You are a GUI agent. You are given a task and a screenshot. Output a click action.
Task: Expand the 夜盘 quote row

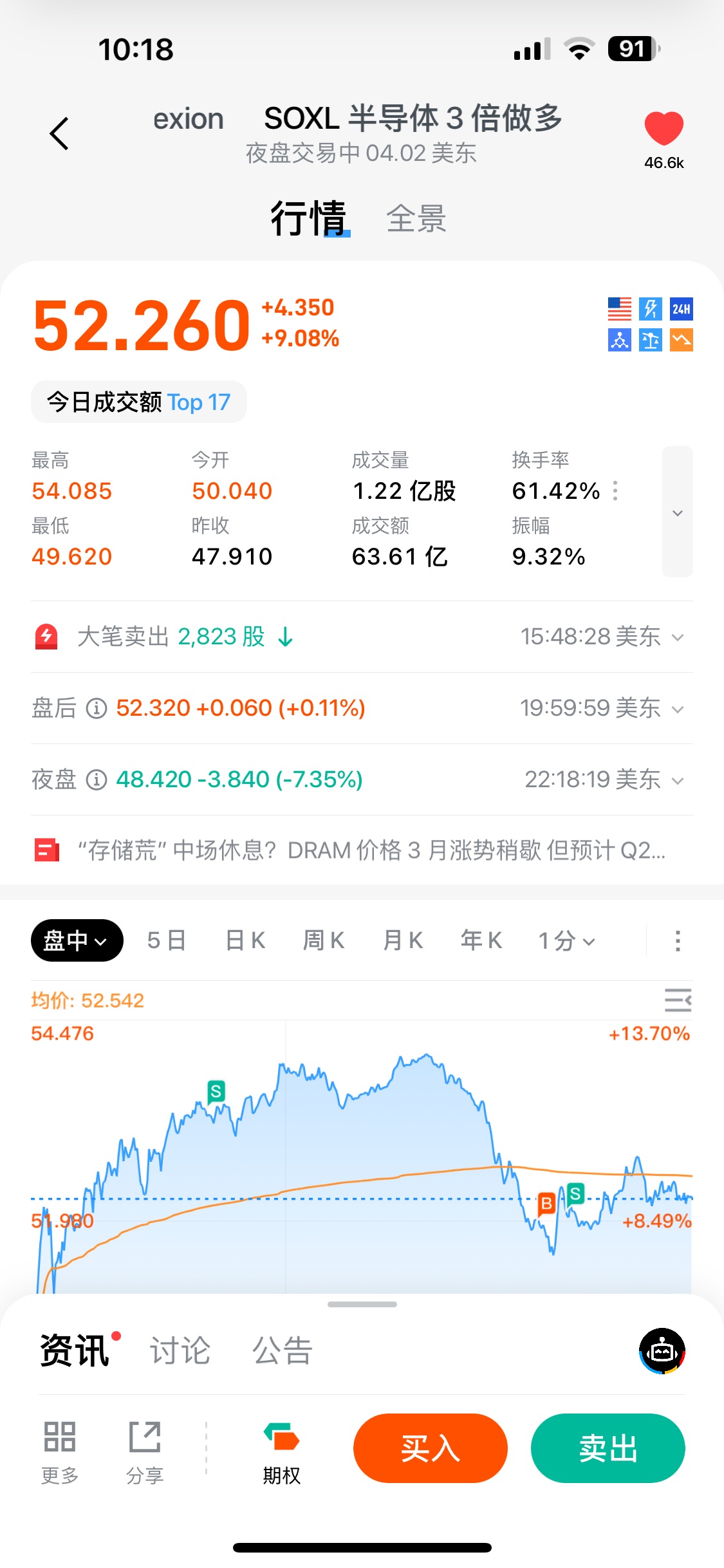coord(677,780)
